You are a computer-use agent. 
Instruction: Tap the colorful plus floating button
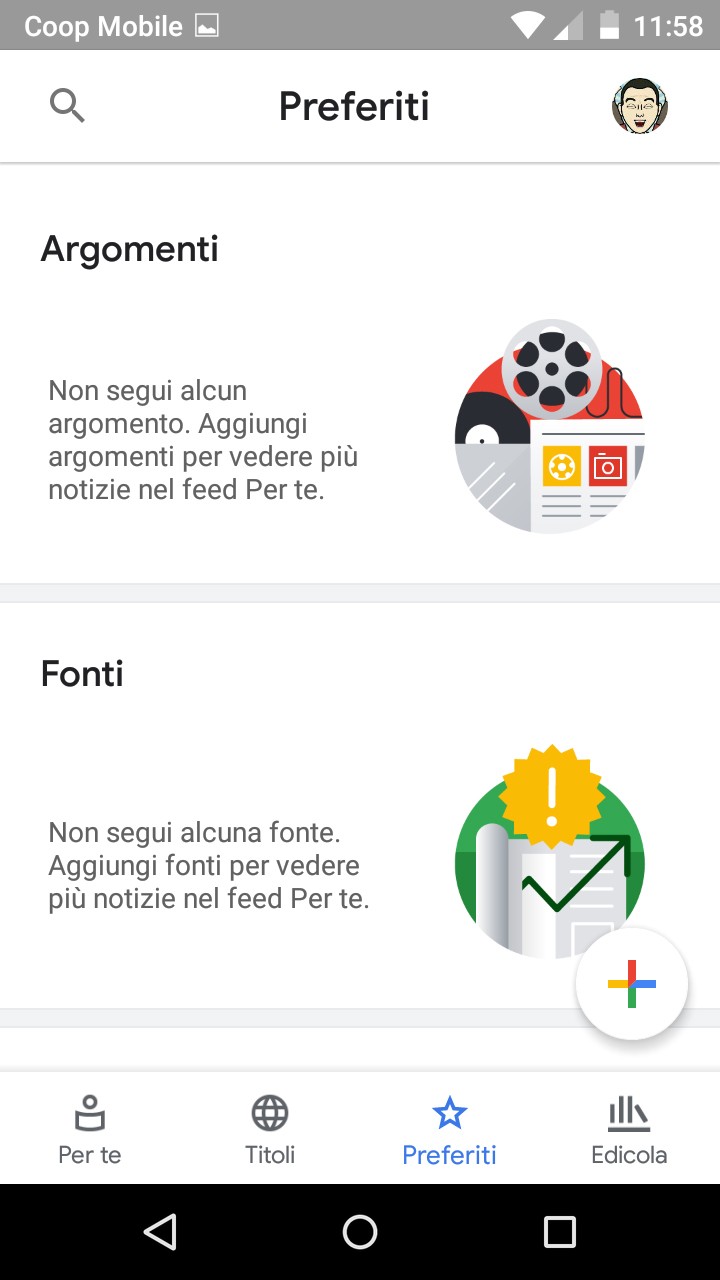click(632, 984)
